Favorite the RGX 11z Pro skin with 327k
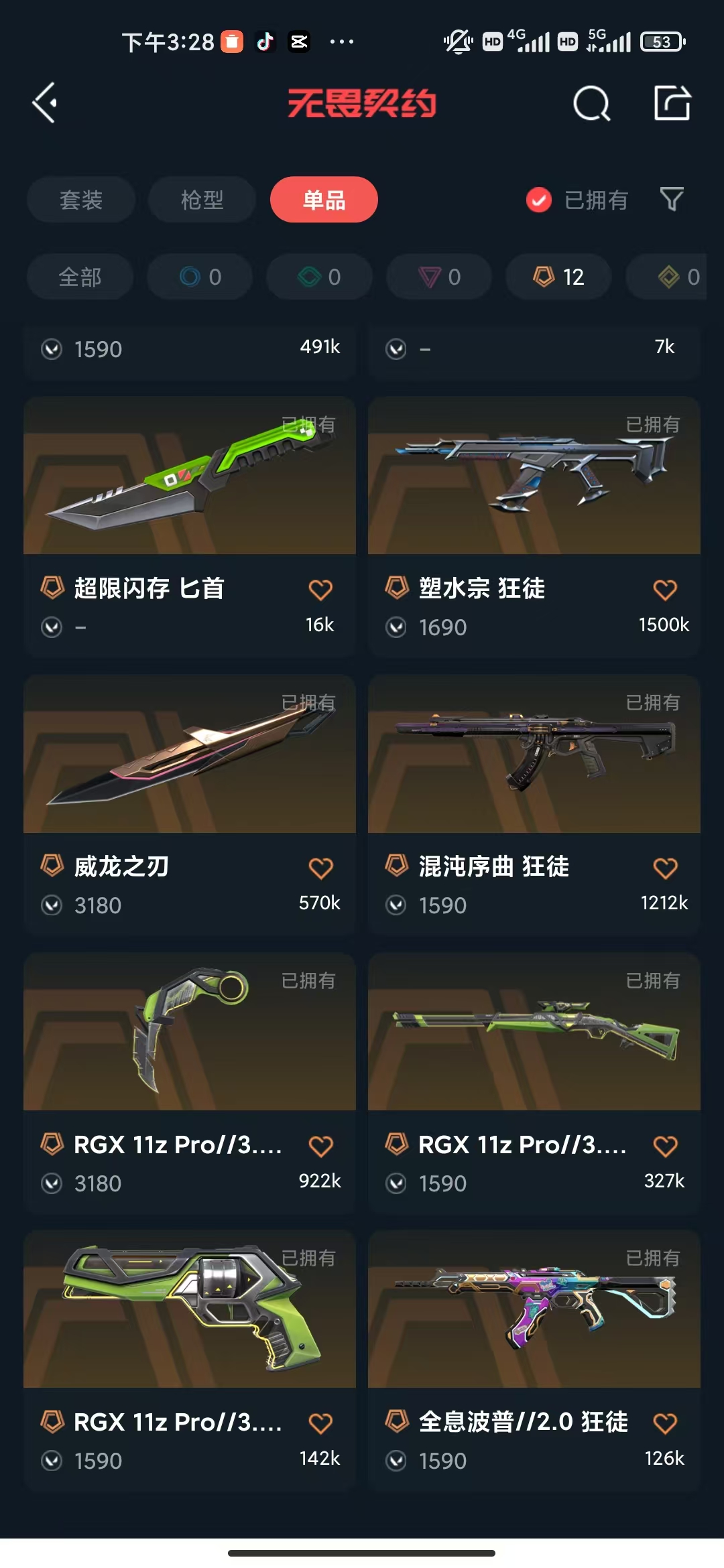 coord(664,1146)
